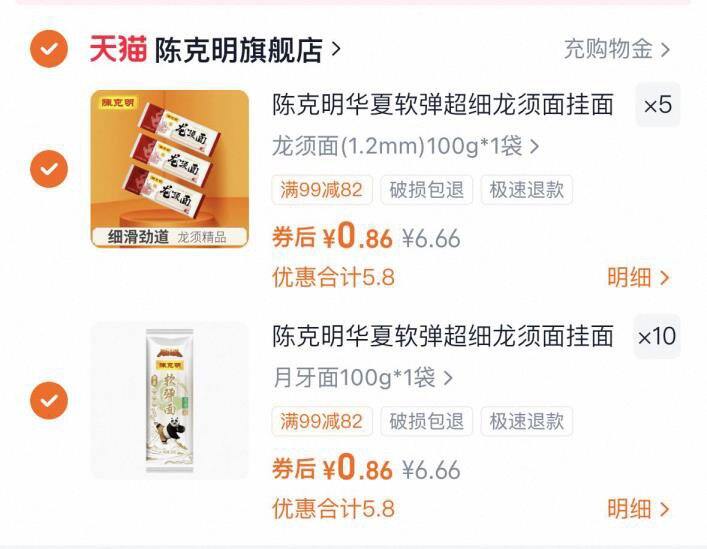Change the ×10 quantity
This screenshot has width=707, height=549.
coord(657,336)
